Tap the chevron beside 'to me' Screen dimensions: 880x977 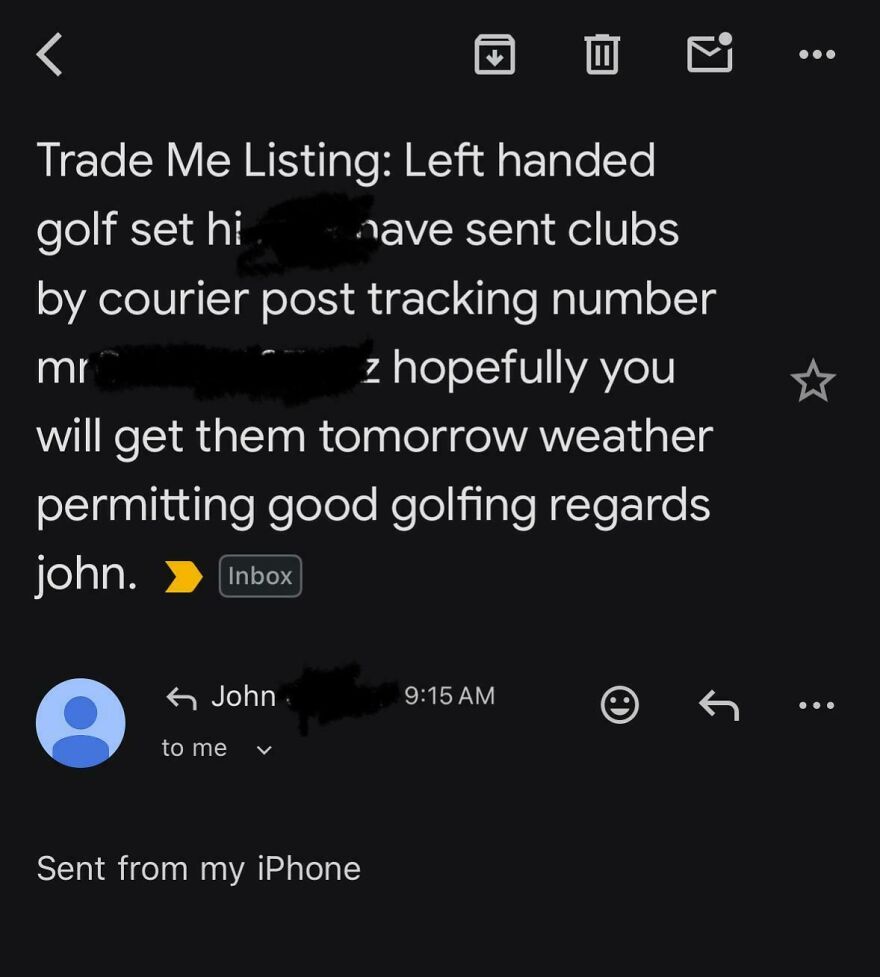coord(262,748)
